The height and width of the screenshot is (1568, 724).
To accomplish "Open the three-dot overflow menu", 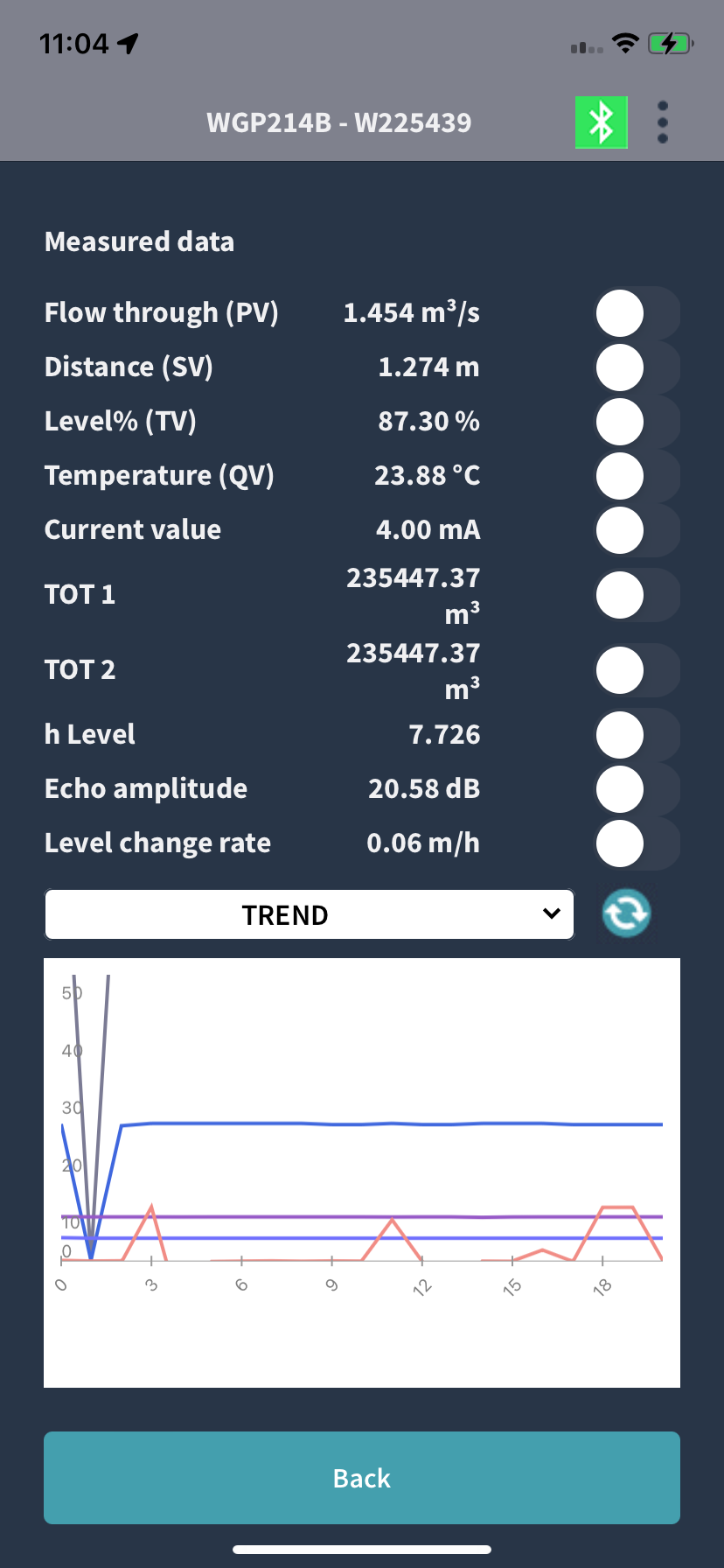I will [662, 122].
